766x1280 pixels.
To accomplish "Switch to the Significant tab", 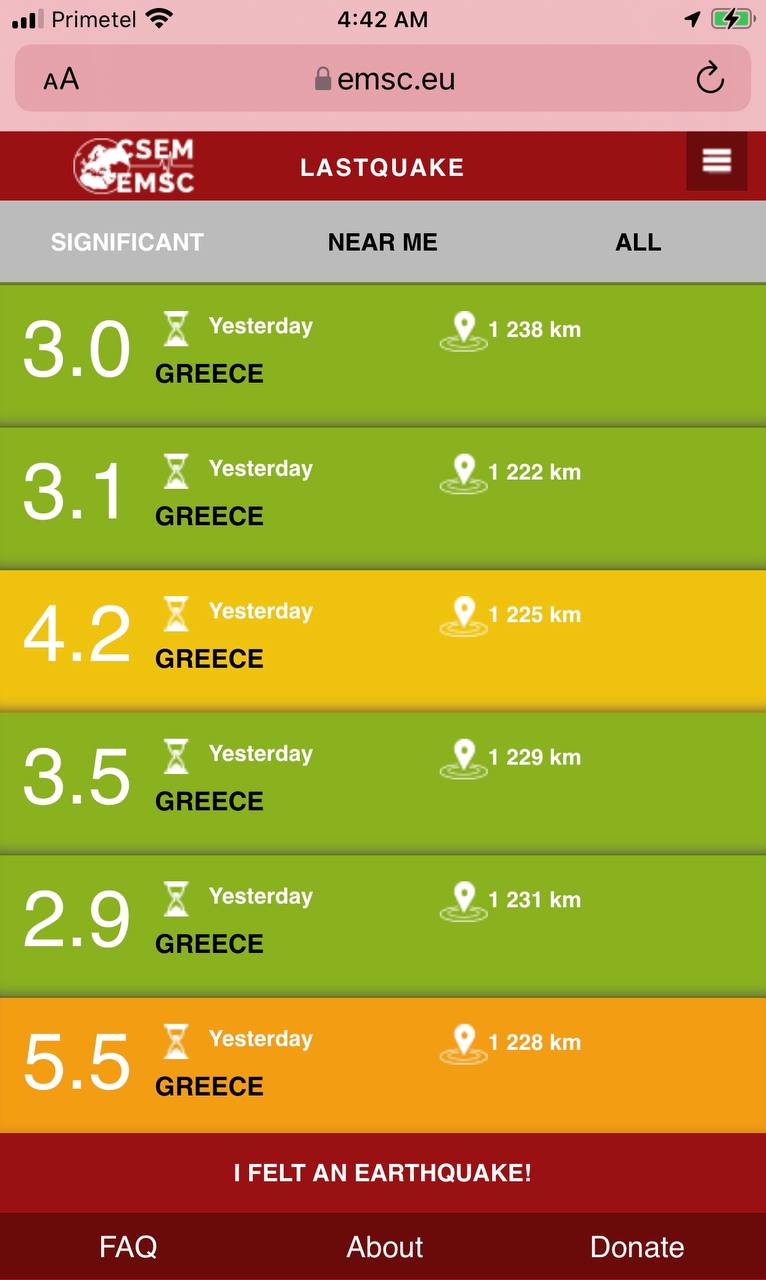I will (x=127, y=242).
